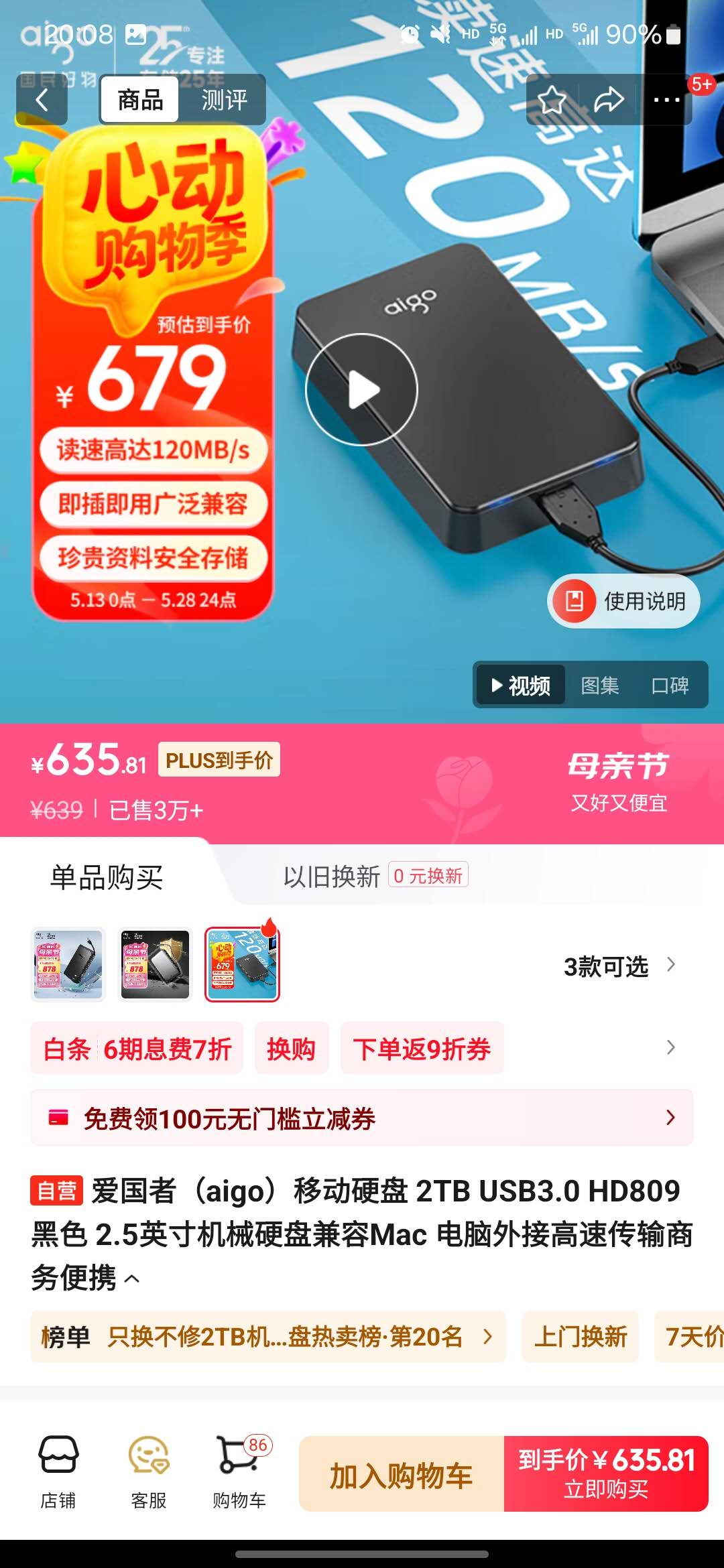
Task: Open the 店铺 store page
Action: (x=58, y=1472)
